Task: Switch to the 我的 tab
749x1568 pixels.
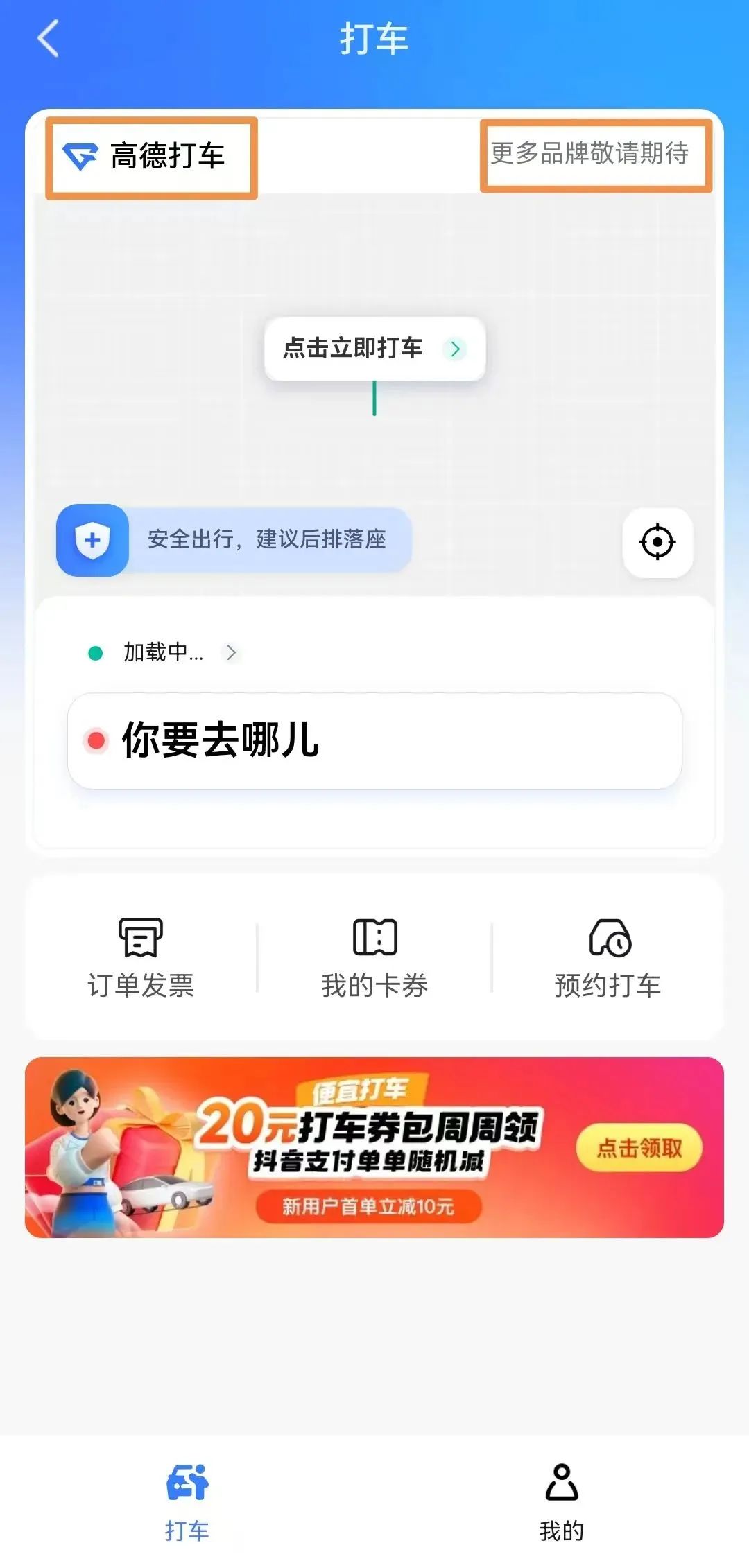Action: pyautogui.click(x=561, y=1501)
